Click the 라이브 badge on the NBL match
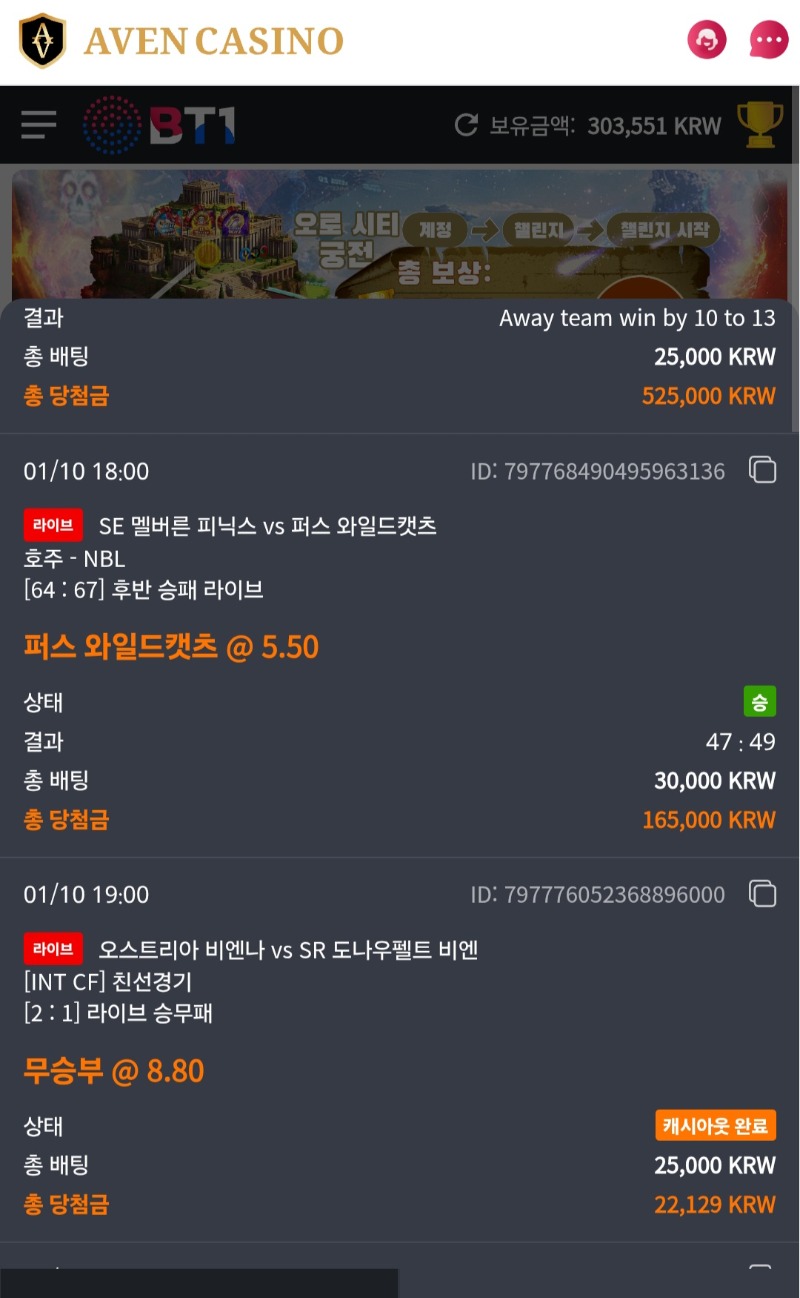The width and height of the screenshot is (800, 1298). pyautogui.click(x=52, y=525)
